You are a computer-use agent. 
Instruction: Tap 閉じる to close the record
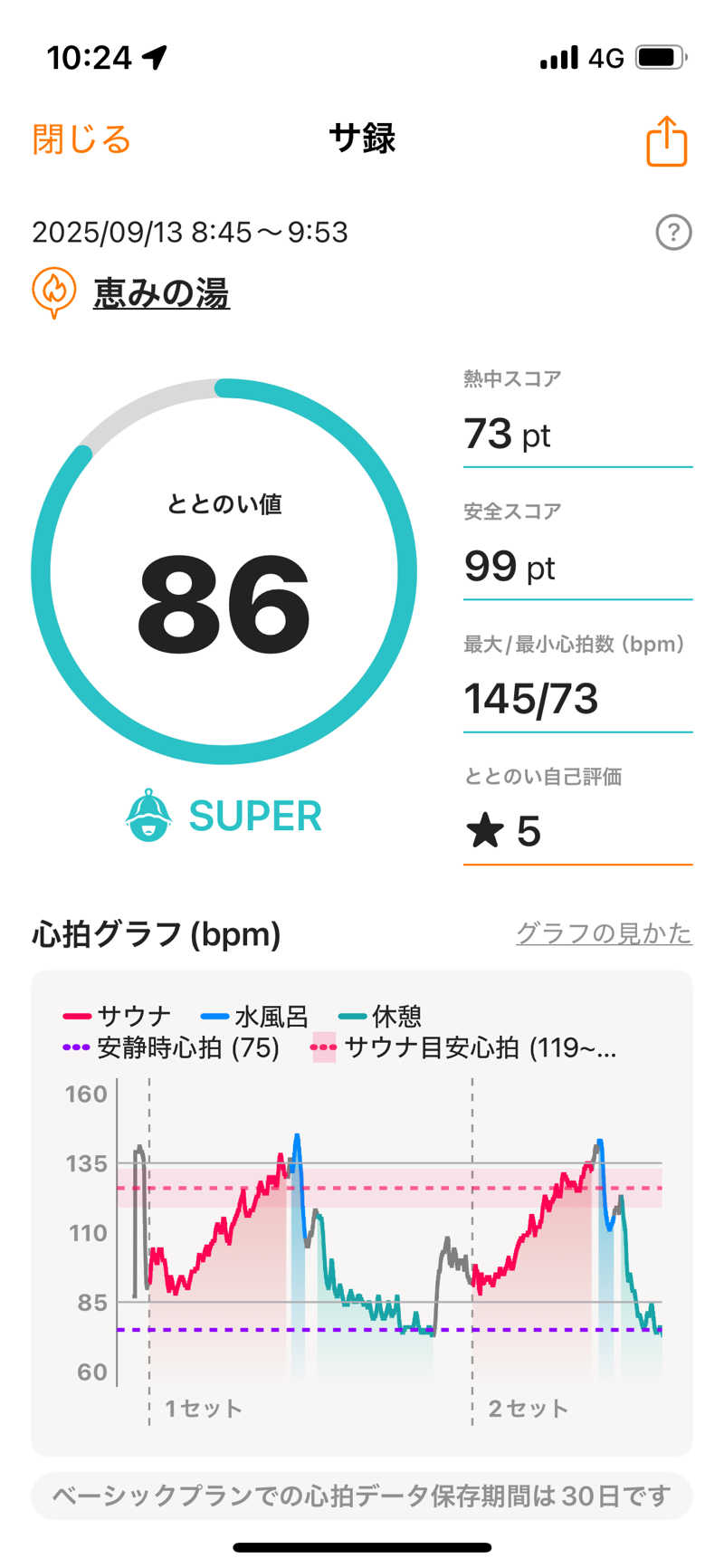pos(81,139)
